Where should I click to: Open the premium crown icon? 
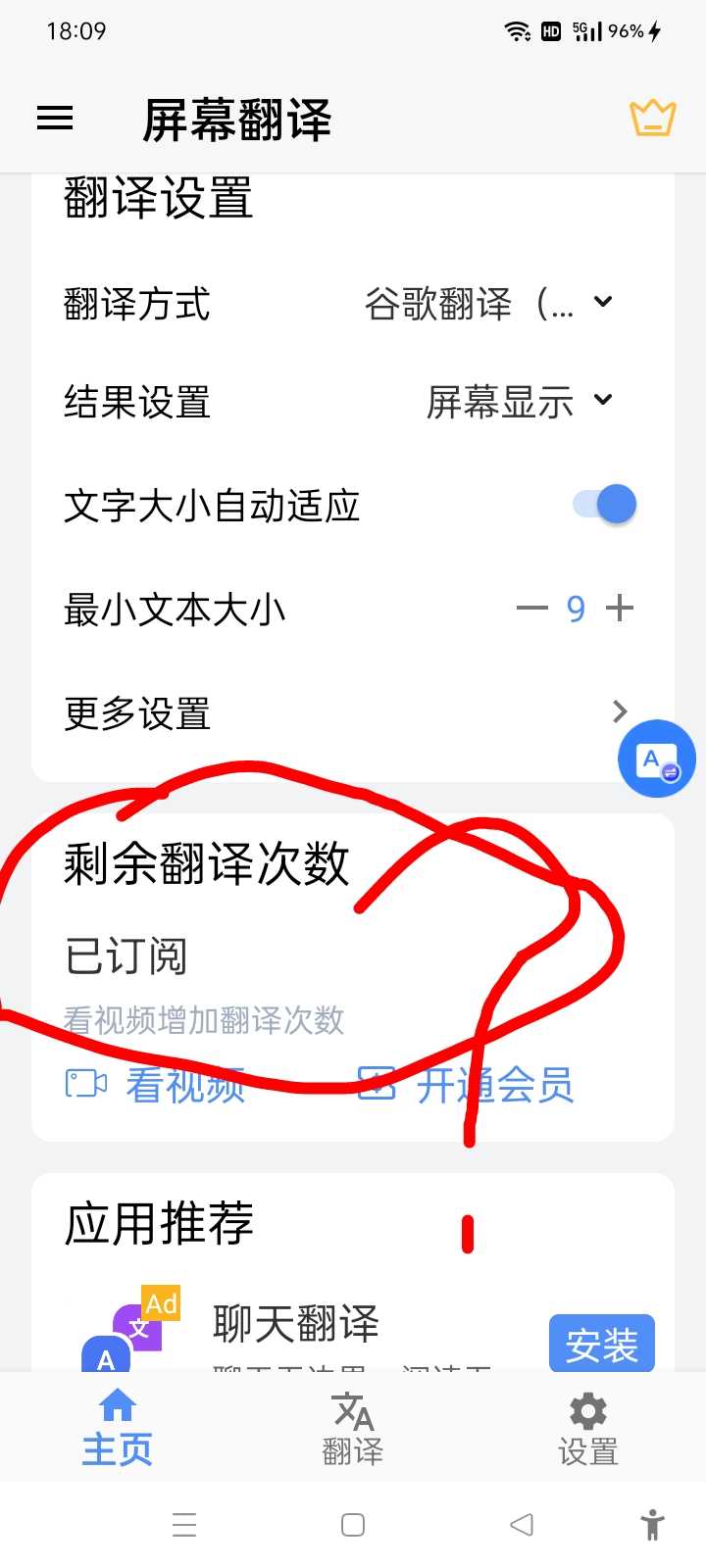(652, 119)
